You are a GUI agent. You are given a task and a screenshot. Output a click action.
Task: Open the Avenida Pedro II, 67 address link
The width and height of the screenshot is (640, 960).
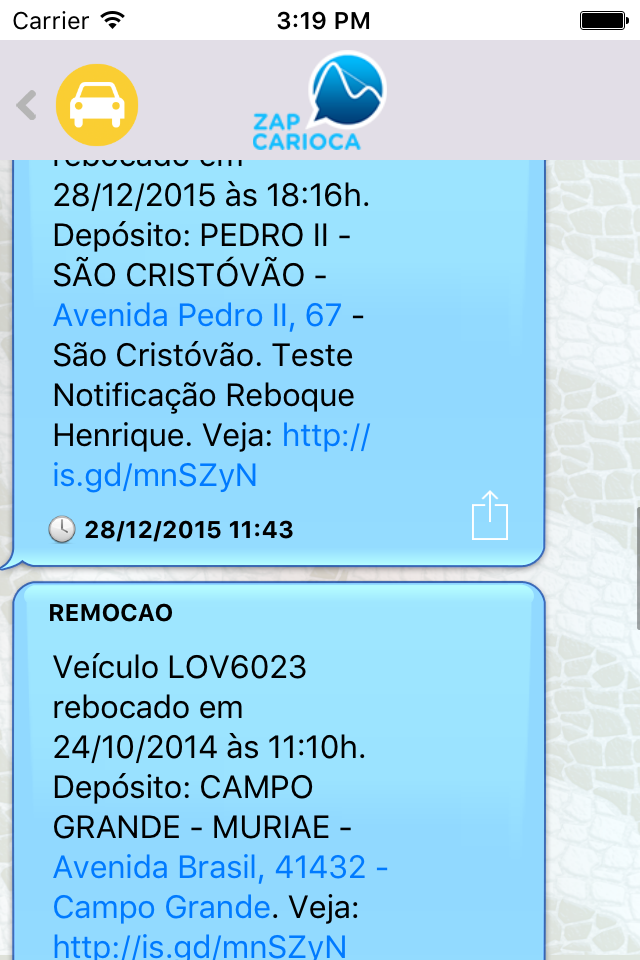coord(197,316)
